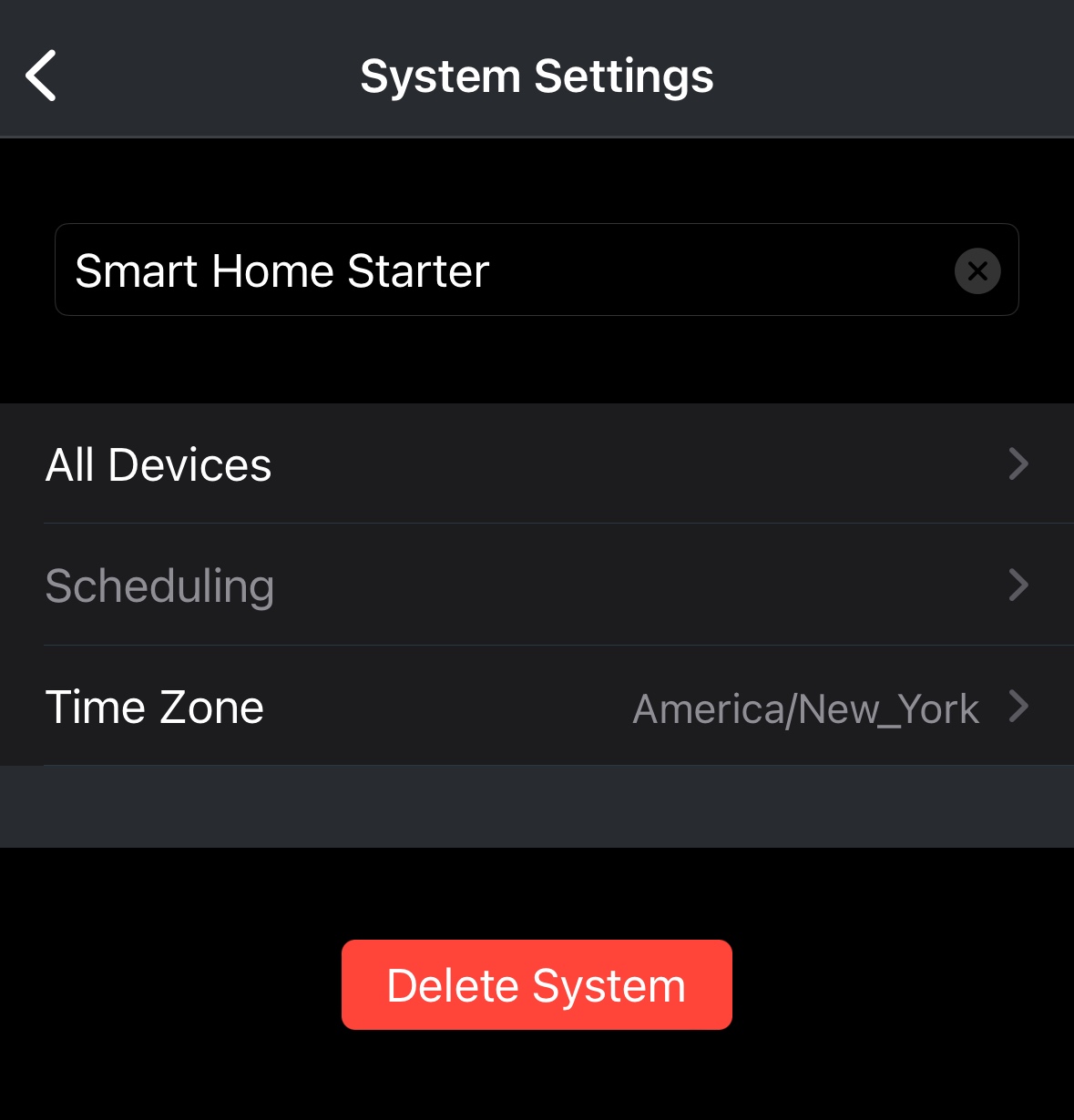Viewport: 1074px width, 1120px height.
Task: Clear the system name text
Action: point(977,270)
